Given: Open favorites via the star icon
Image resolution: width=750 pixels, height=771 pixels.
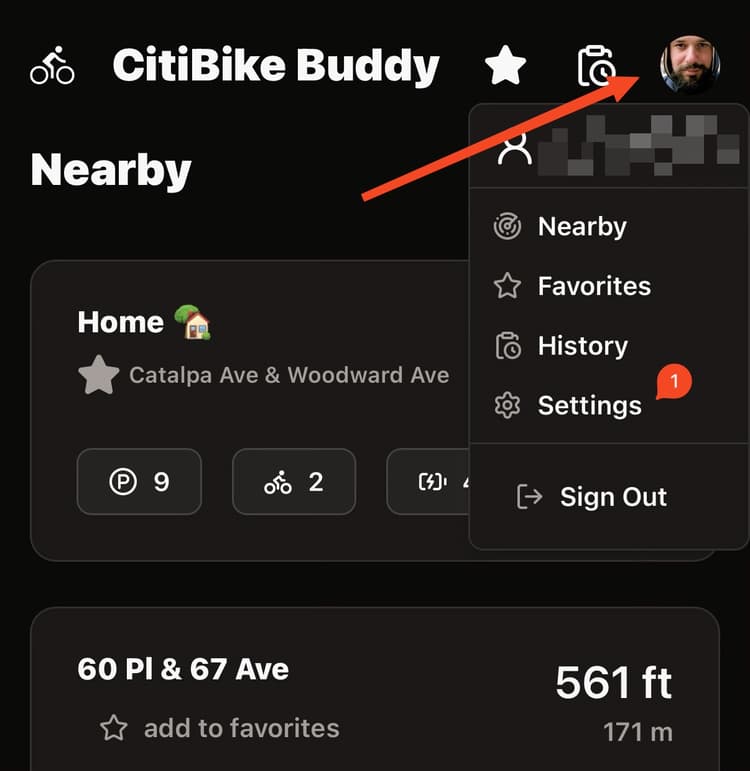Looking at the screenshot, I should point(505,66).
